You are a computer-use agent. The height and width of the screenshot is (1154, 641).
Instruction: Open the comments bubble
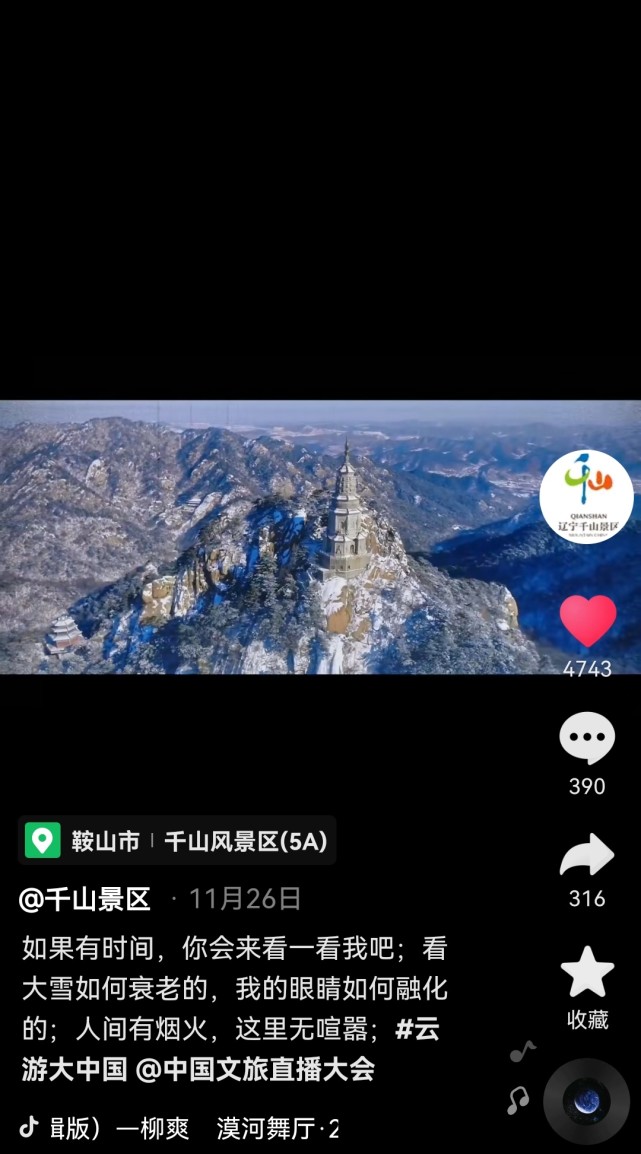pyautogui.click(x=587, y=738)
